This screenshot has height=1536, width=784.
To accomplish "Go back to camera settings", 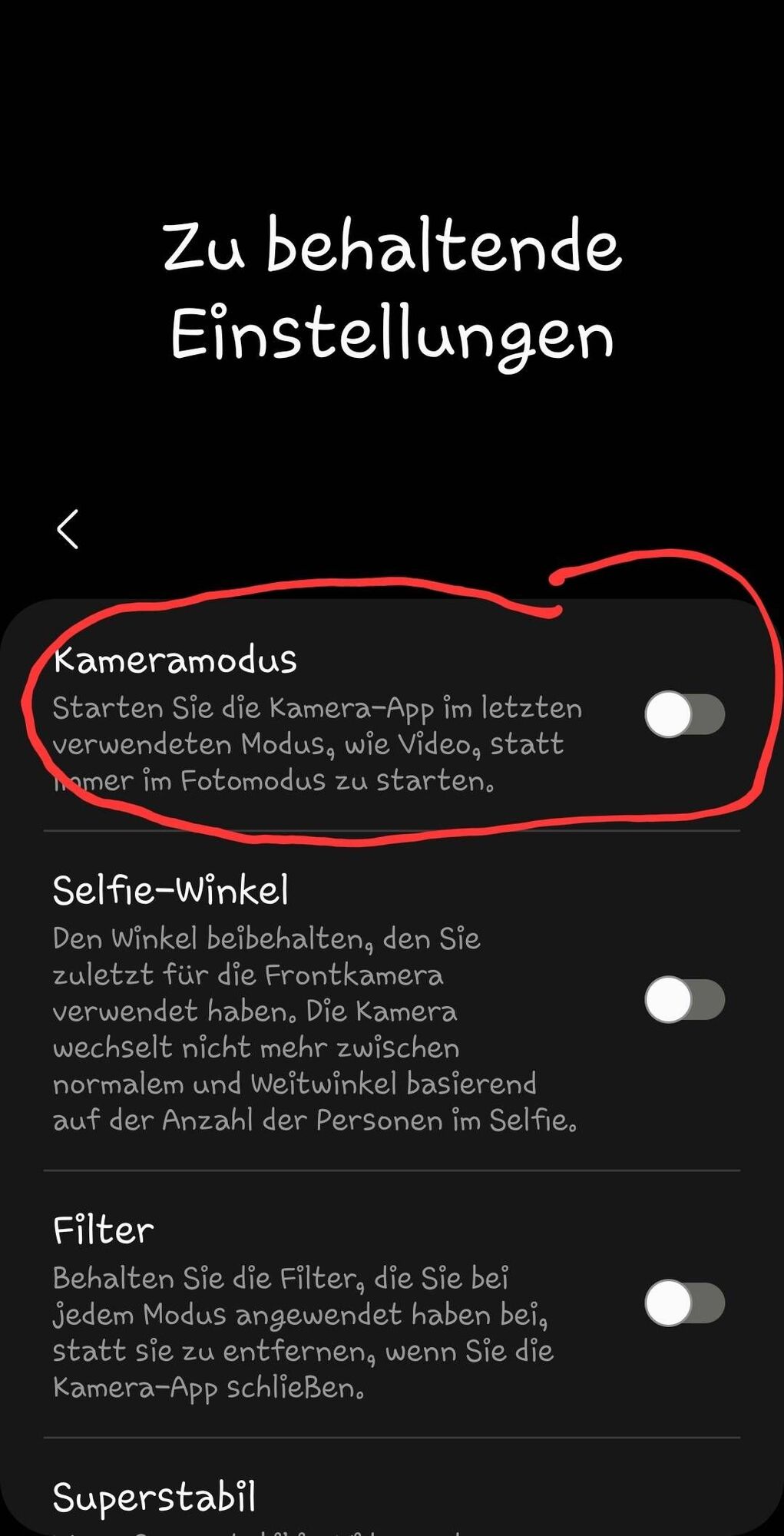I will [x=68, y=529].
